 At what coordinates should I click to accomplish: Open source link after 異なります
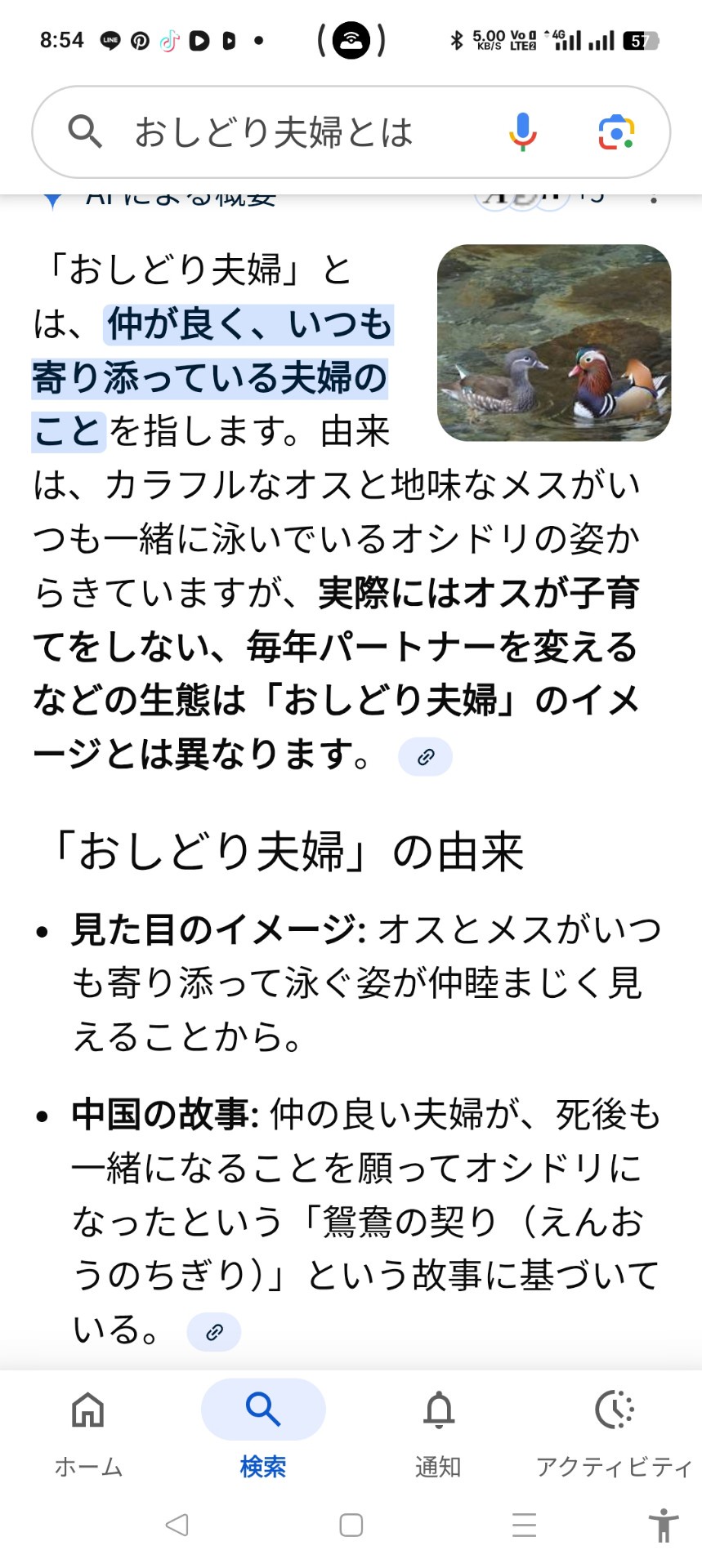425,757
